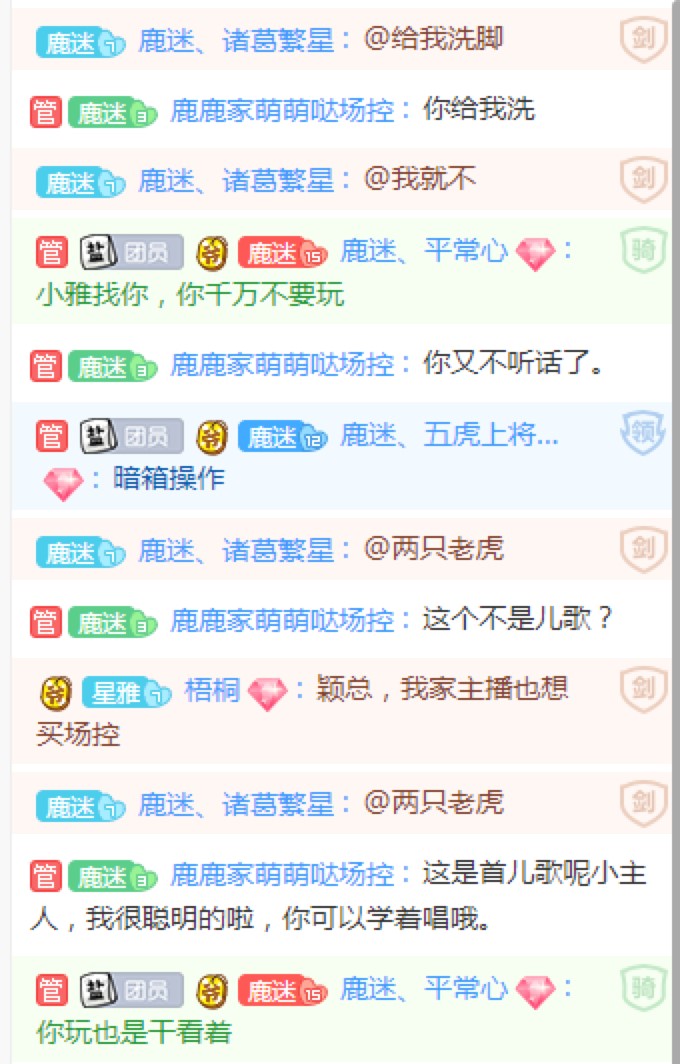Open 平常心's profile above 小雅找你 message
The height and width of the screenshot is (1064, 680).
tap(424, 252)
